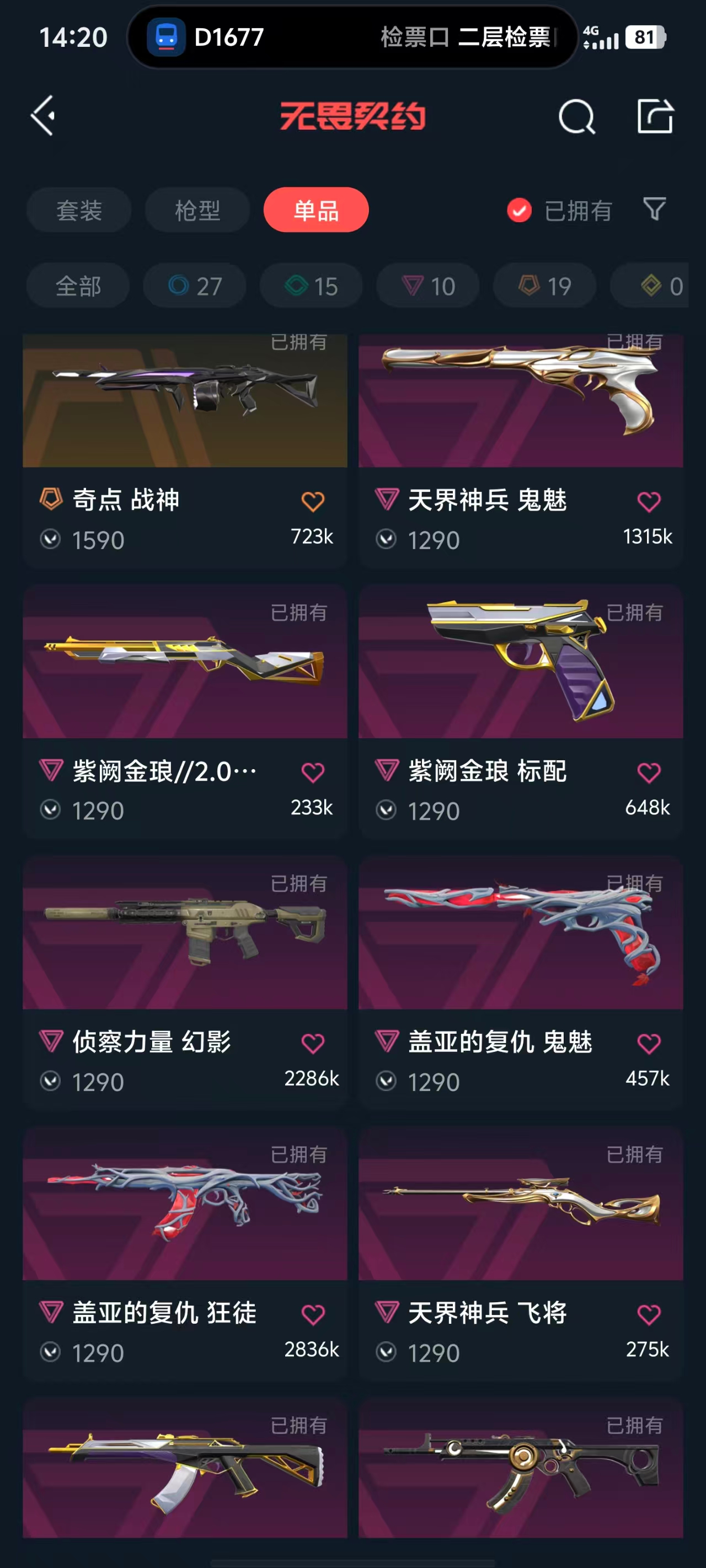This screenshot has width=706, height=1568.
Task: Open the funnel filter icon
Action: point(654,210)
